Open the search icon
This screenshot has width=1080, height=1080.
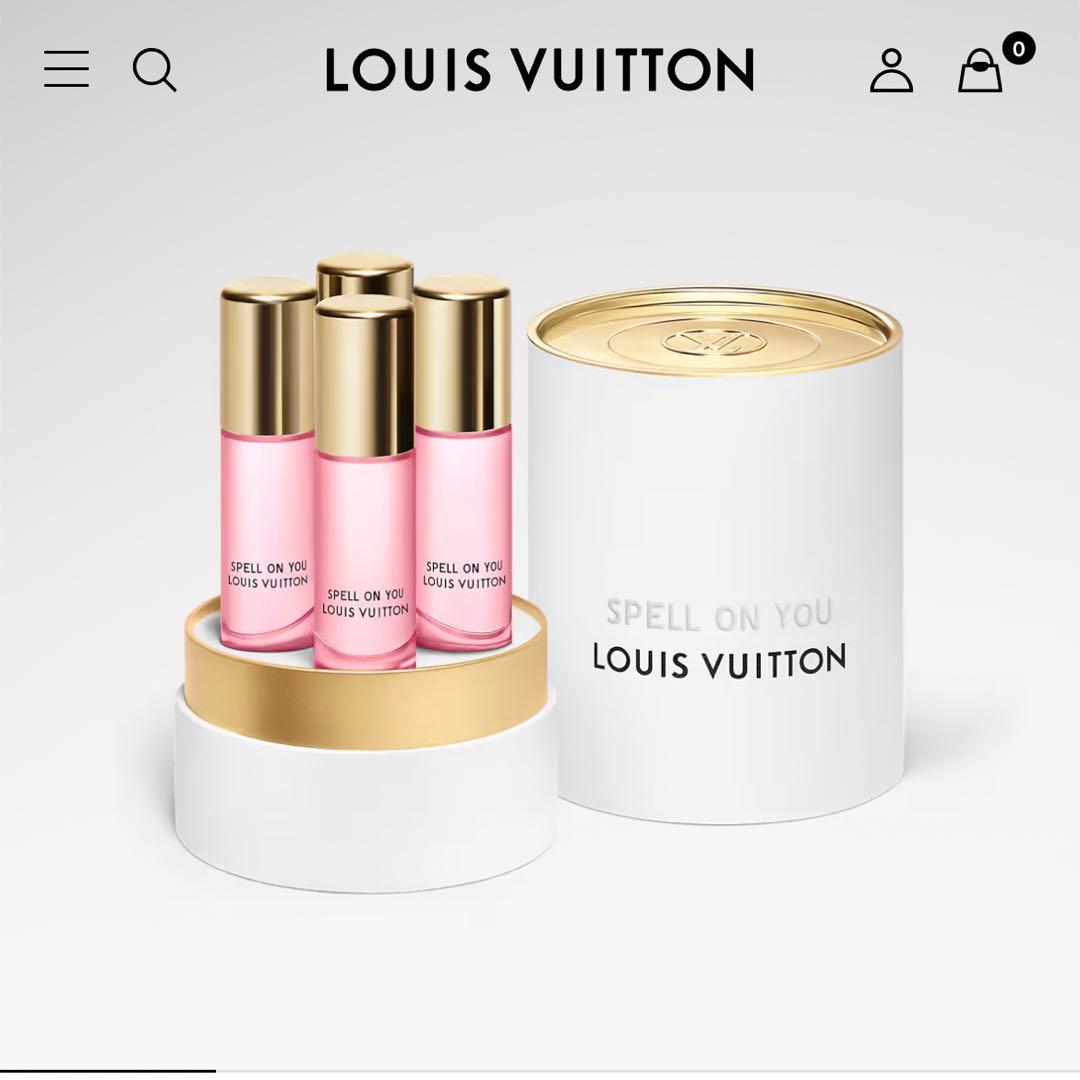click(154, 70)
